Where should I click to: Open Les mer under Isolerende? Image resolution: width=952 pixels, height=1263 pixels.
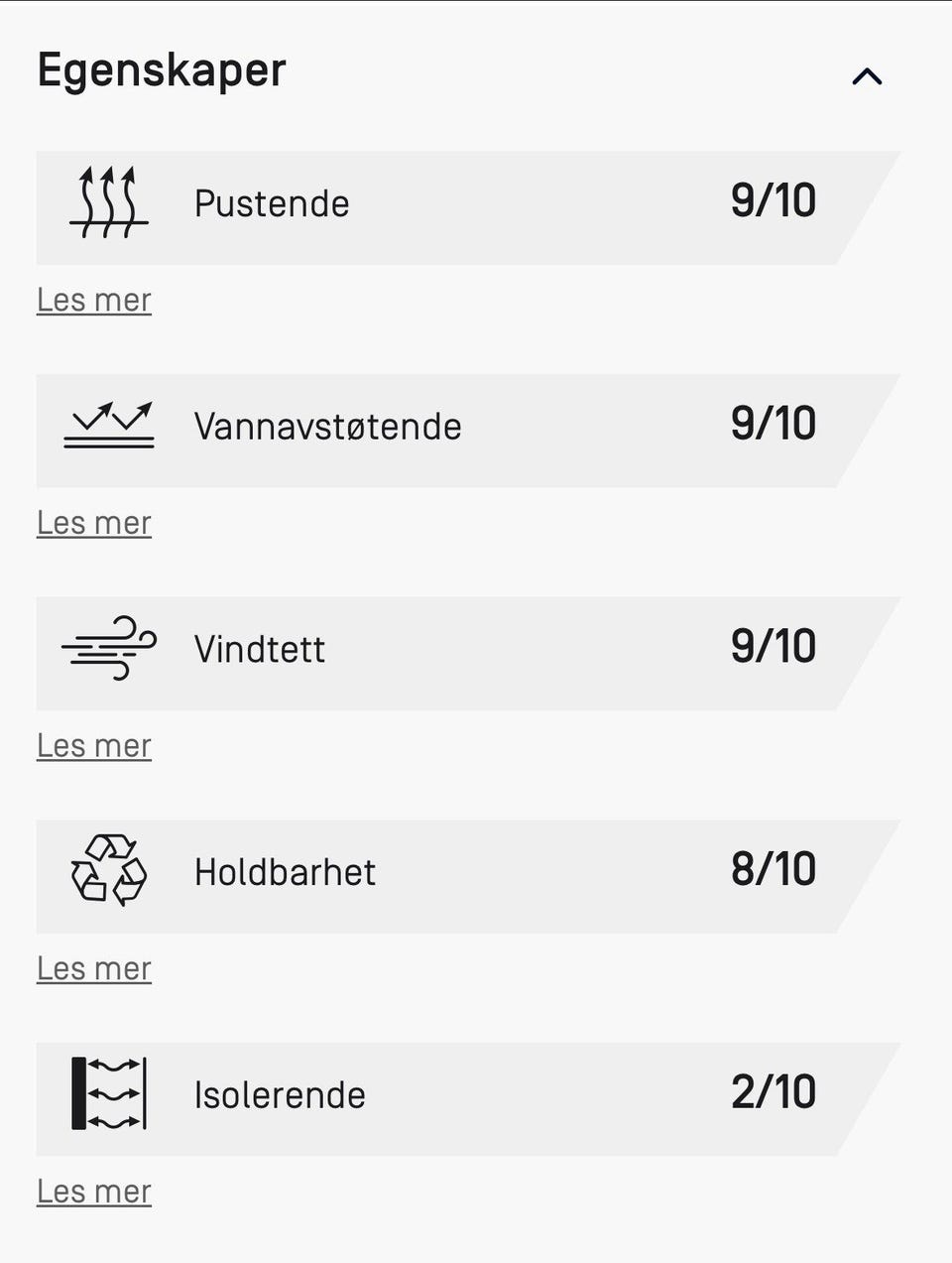coord(93,1191)
